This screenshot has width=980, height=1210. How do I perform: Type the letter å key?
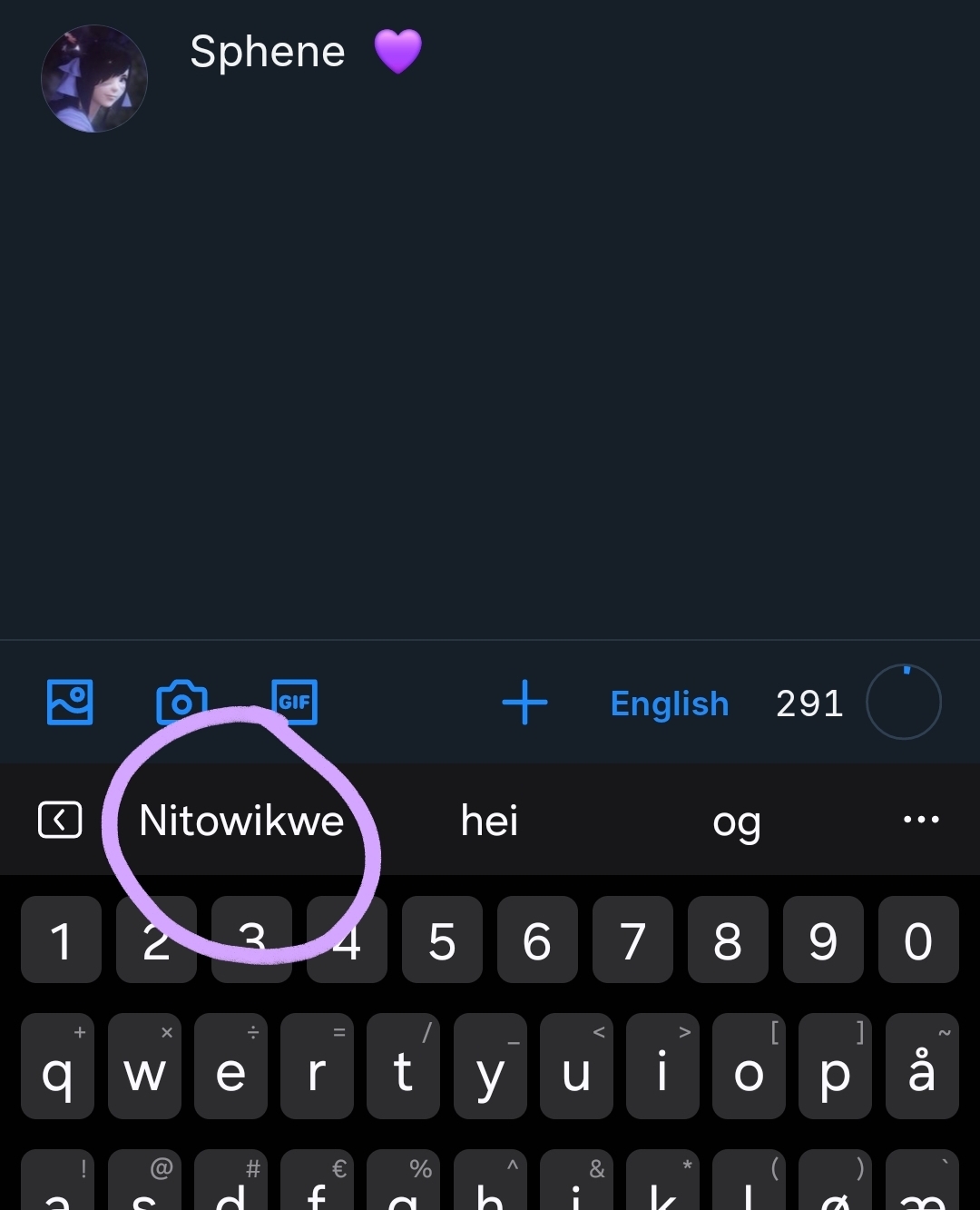coord(921,1067)
